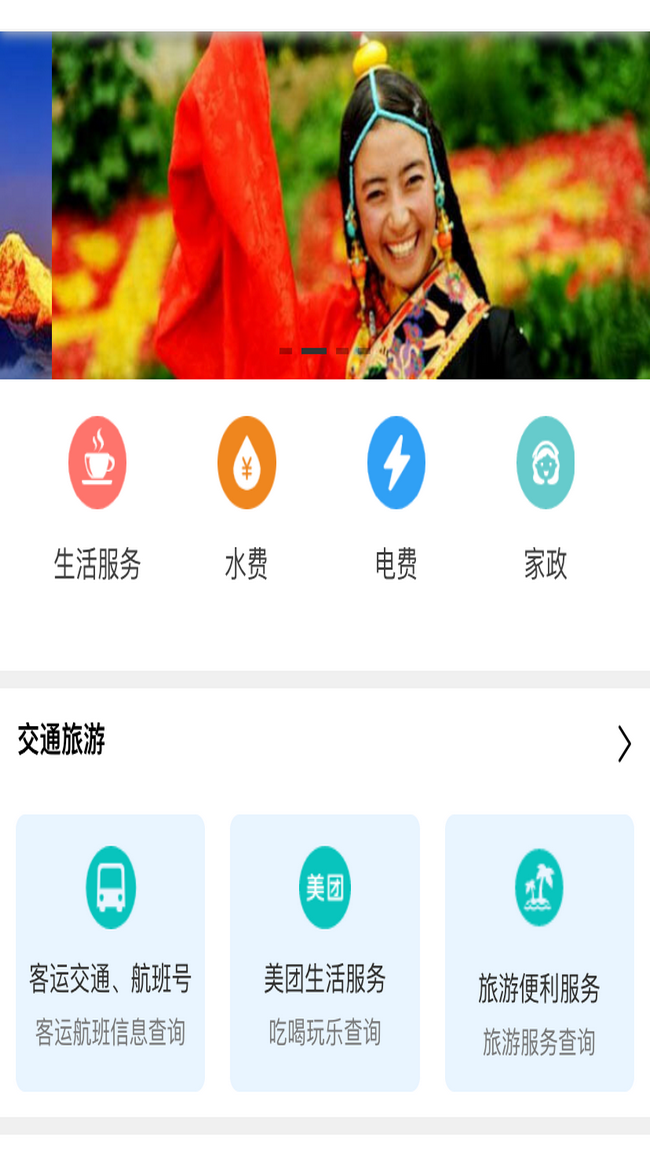Open the 客运交通、航班号 info card
Image resolution: width=650 pixels, height=1156 pixels.
pyautogui.click(x=110, y=952)
